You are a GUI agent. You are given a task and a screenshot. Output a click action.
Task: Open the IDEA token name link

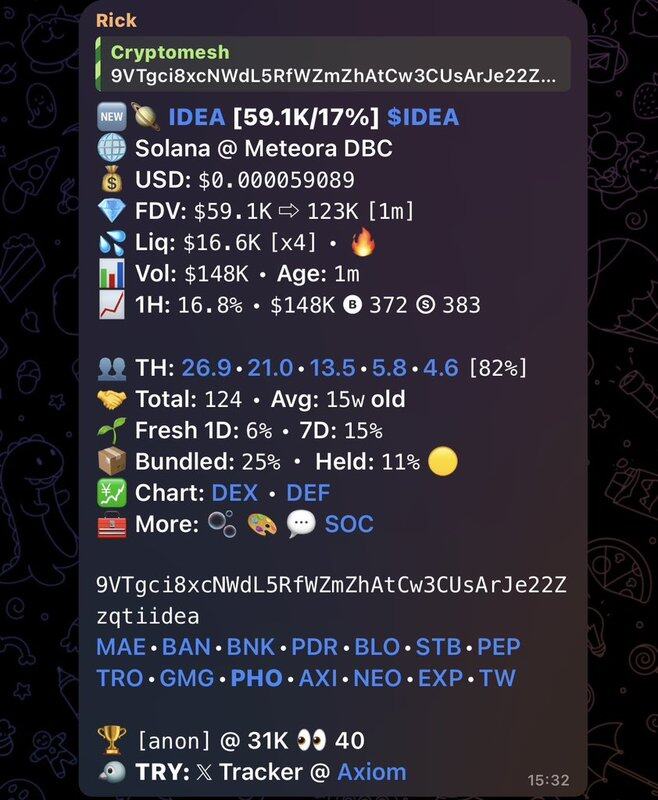tap(197, 117)
